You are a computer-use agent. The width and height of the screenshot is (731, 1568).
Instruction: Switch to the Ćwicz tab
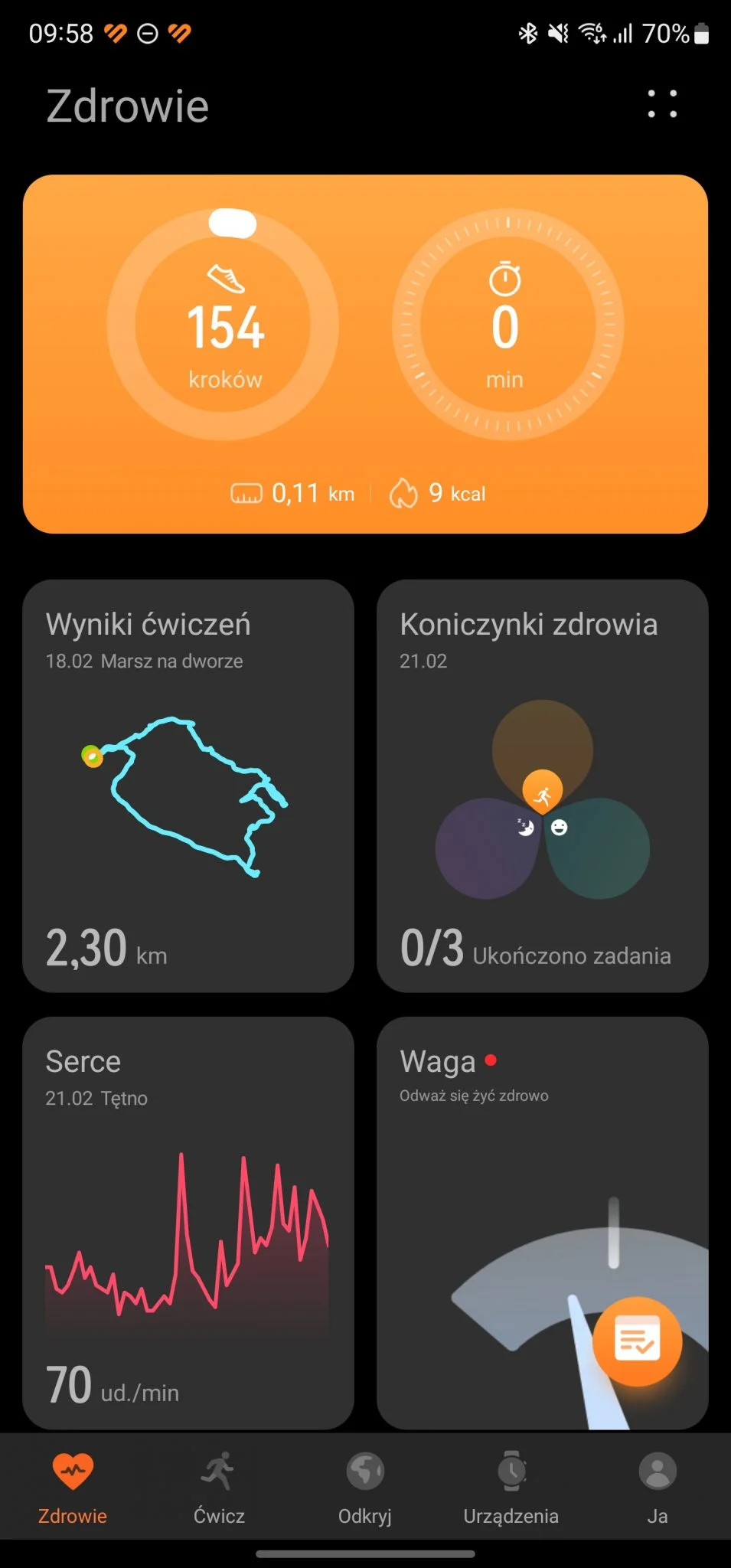point(219,1488)
